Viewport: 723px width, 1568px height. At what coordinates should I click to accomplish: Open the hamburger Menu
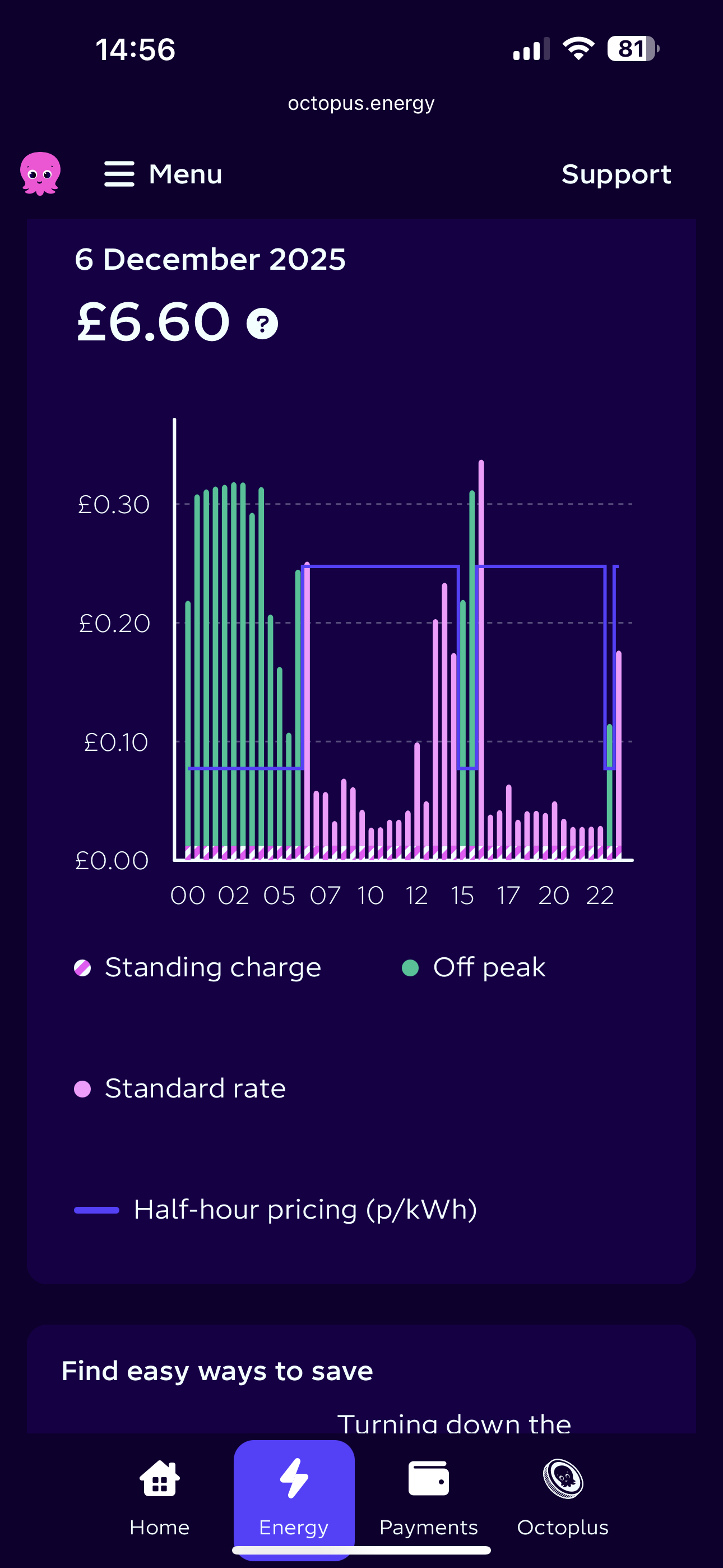(163, 174)
